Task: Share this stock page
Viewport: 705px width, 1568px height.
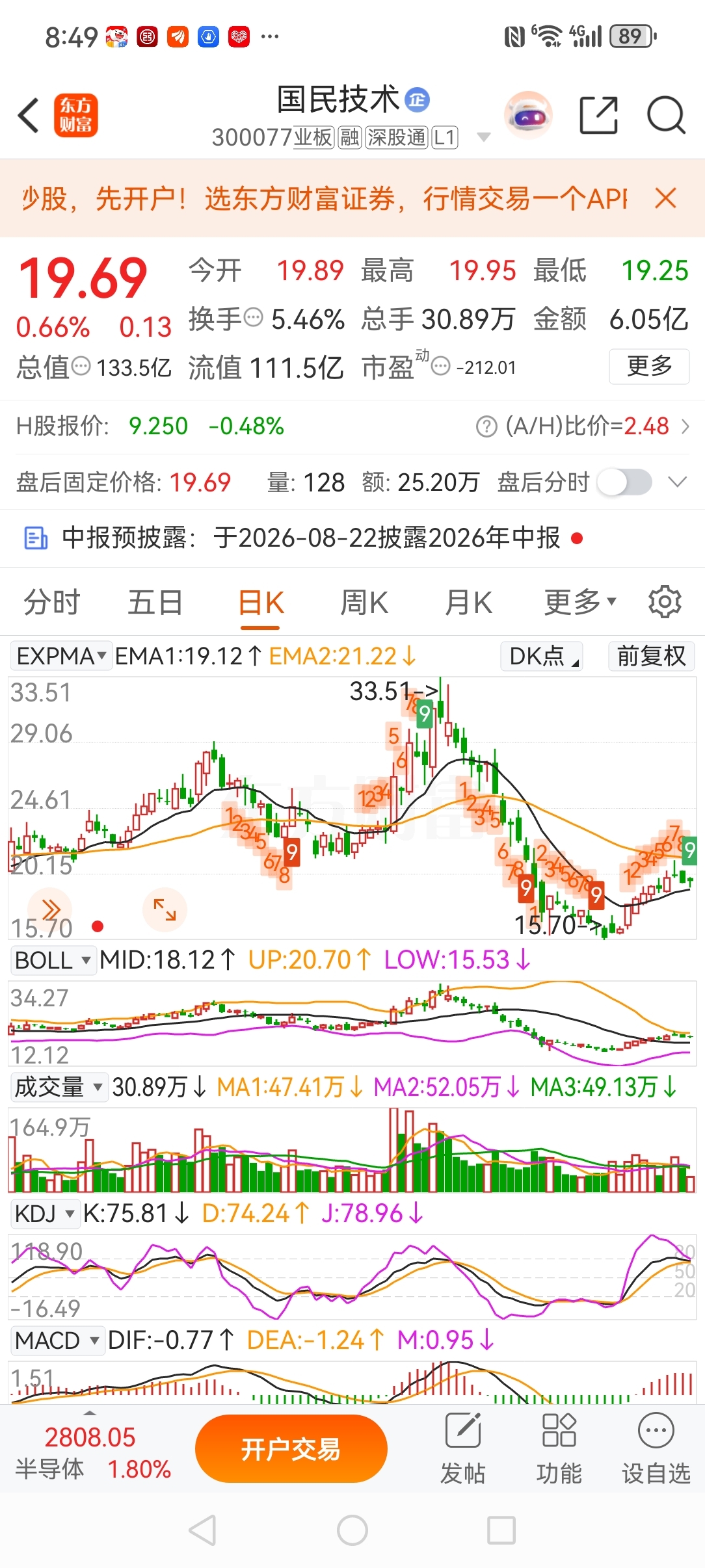Action: 598,115
